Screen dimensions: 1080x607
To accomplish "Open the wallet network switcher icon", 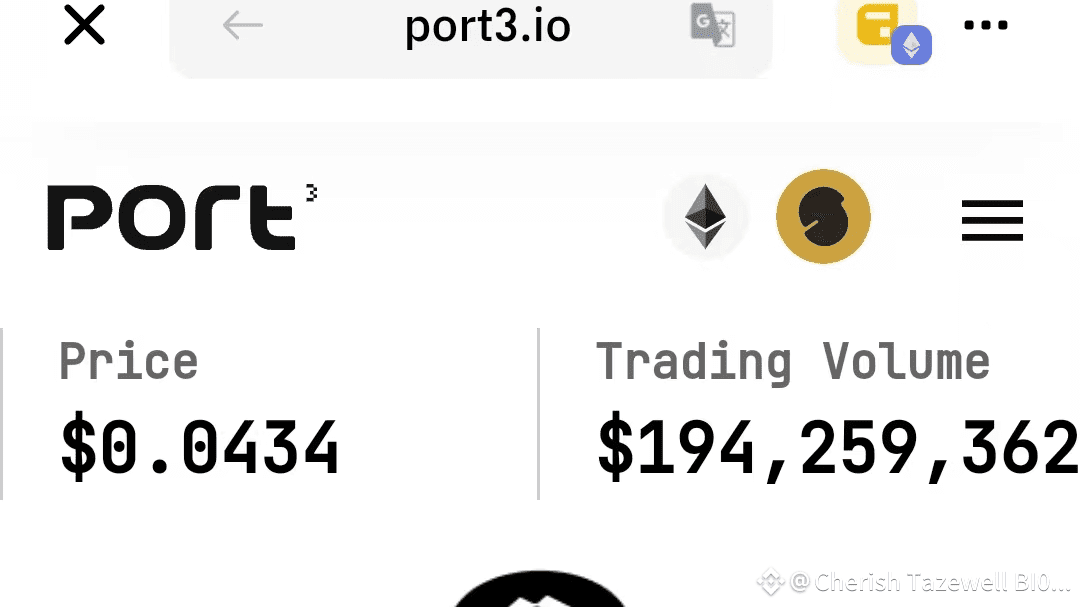I will point(886,32).
